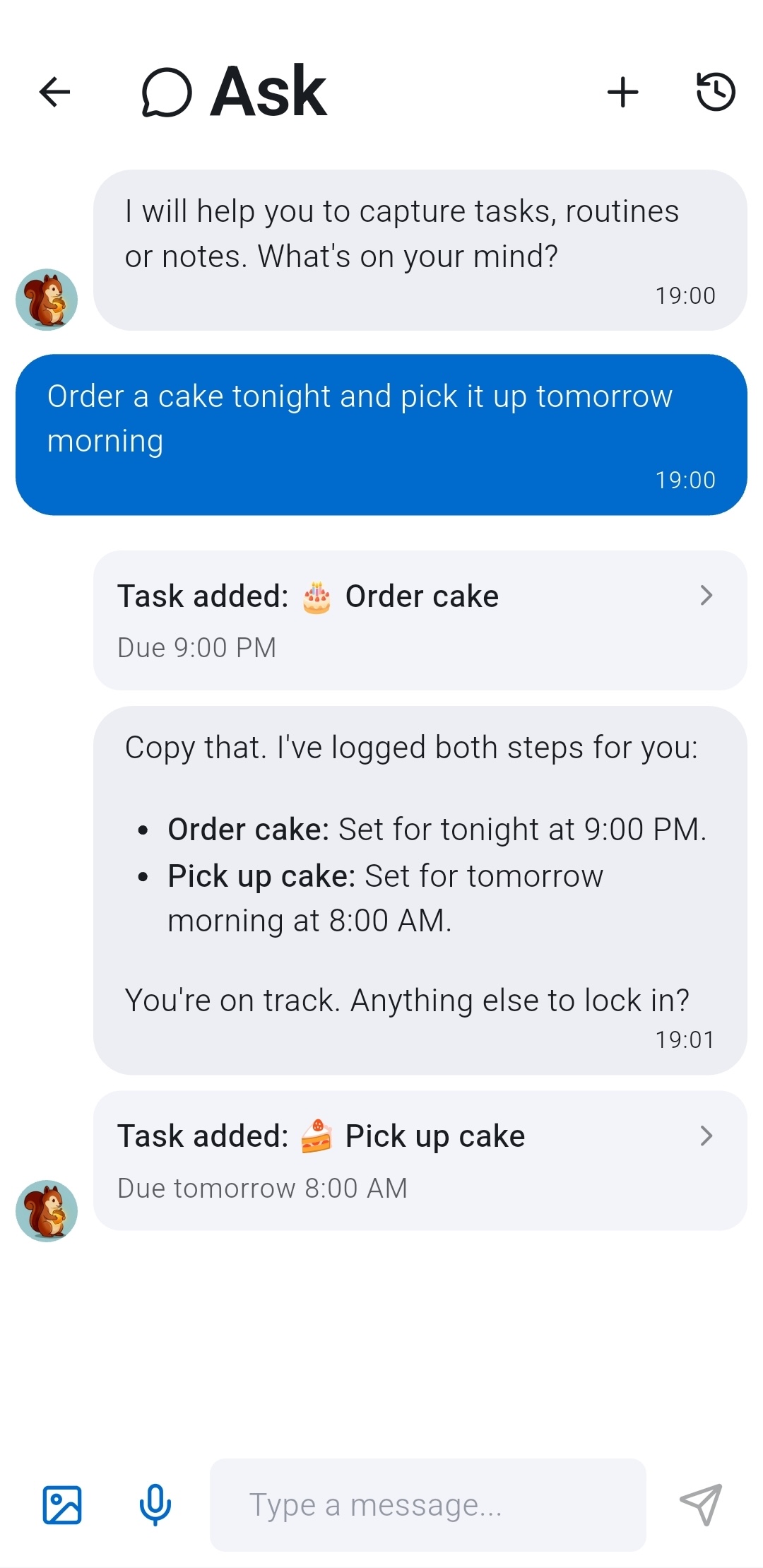Start a new chat with plus icon
The height and width of the screenshot is (1568, 763).
point(622,92)
